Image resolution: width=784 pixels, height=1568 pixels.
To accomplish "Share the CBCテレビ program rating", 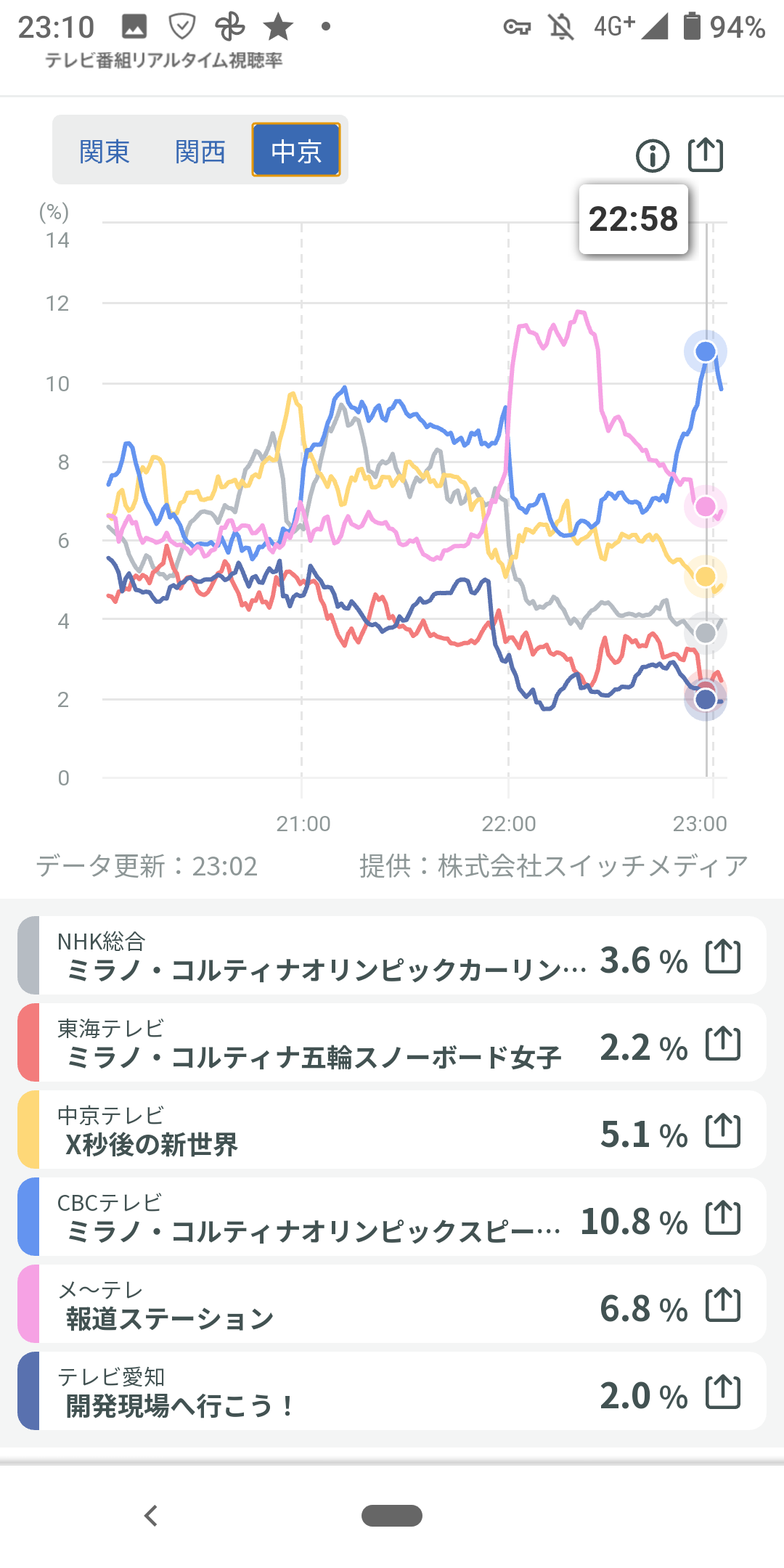I will click(723, 1218).
